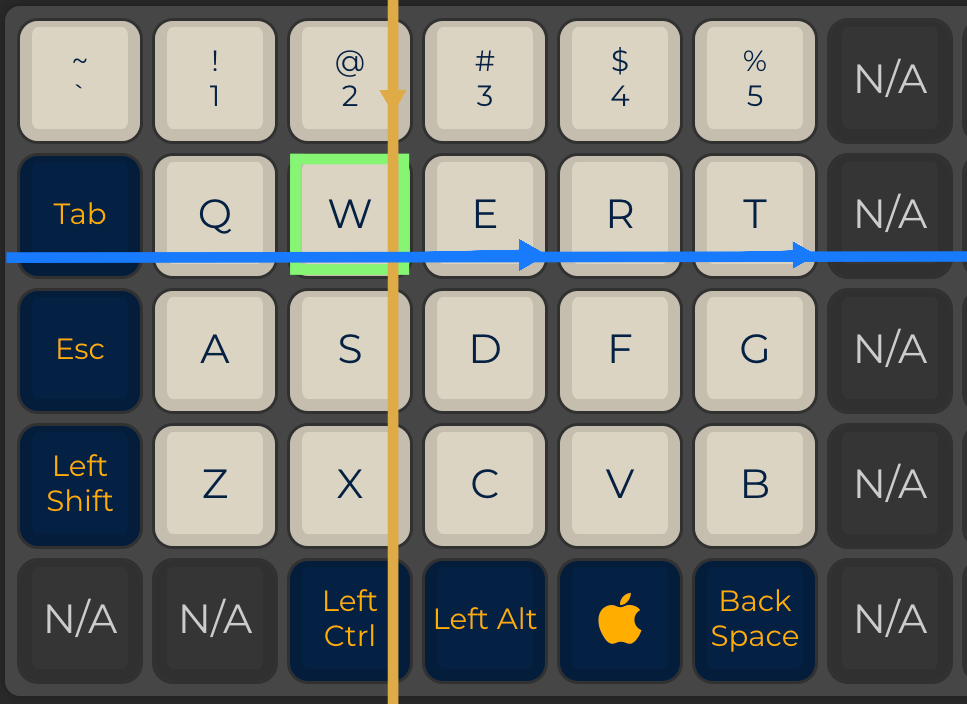967x704 pixels.
Task: Choose the Tab key
Action: 80,214
